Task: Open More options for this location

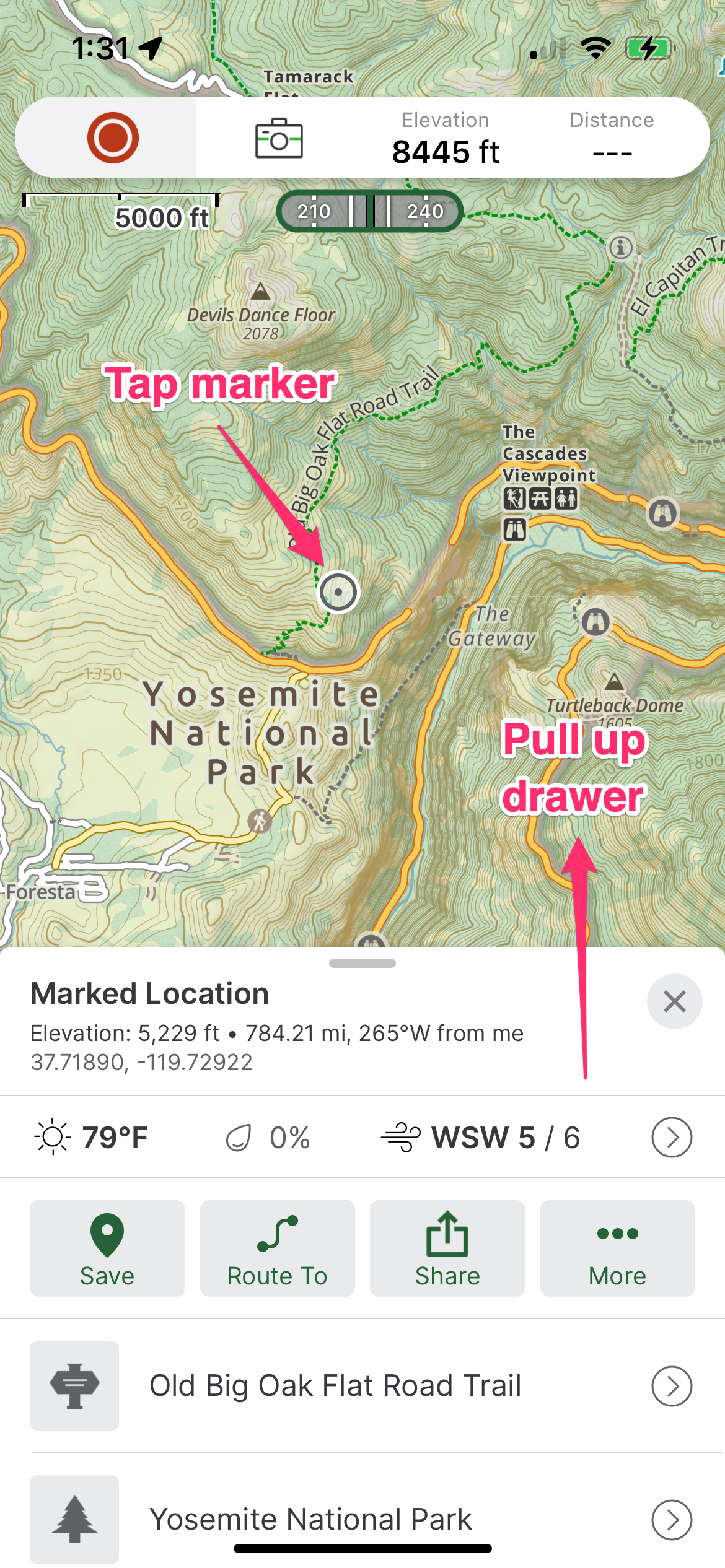Action: pos(617,1248)
